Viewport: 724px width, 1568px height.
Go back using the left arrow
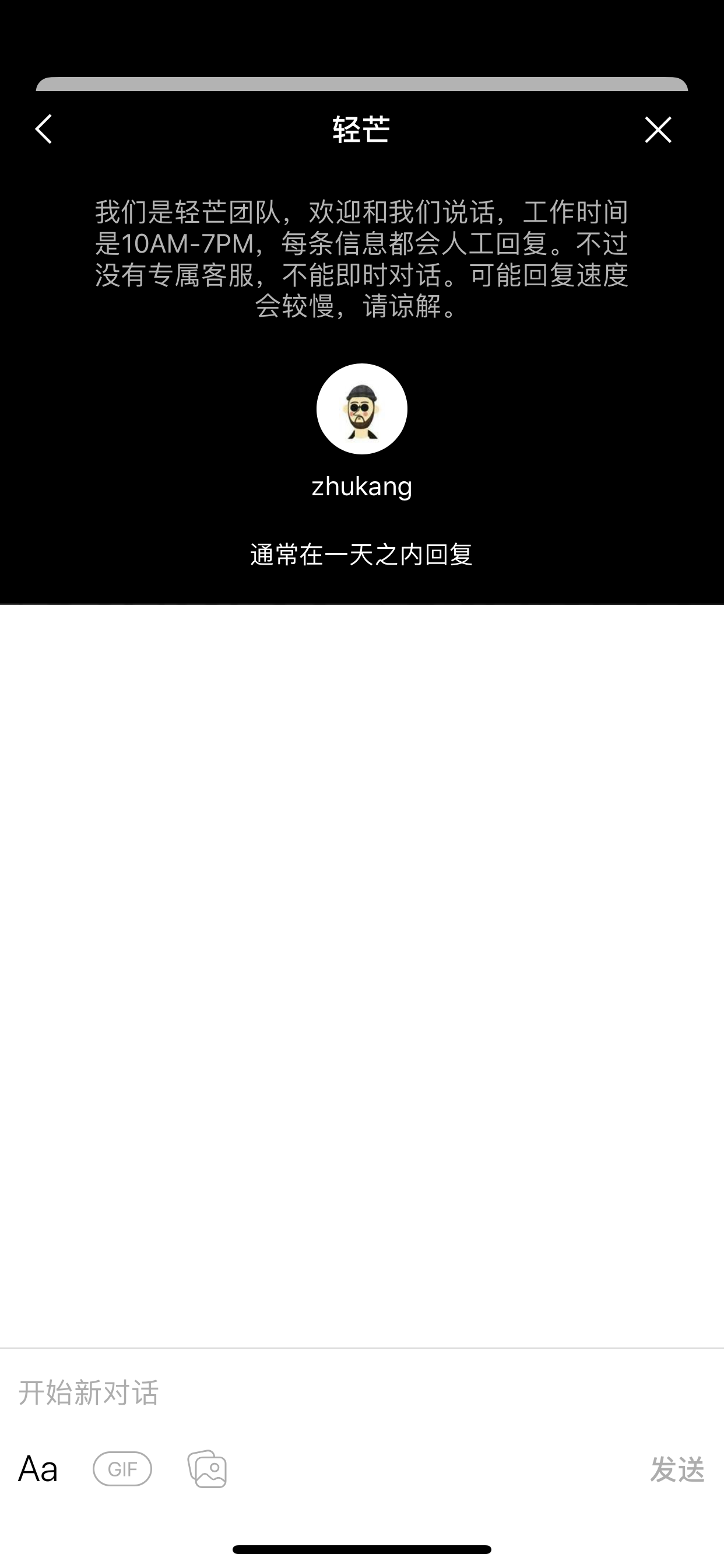[x=44, y=129]
